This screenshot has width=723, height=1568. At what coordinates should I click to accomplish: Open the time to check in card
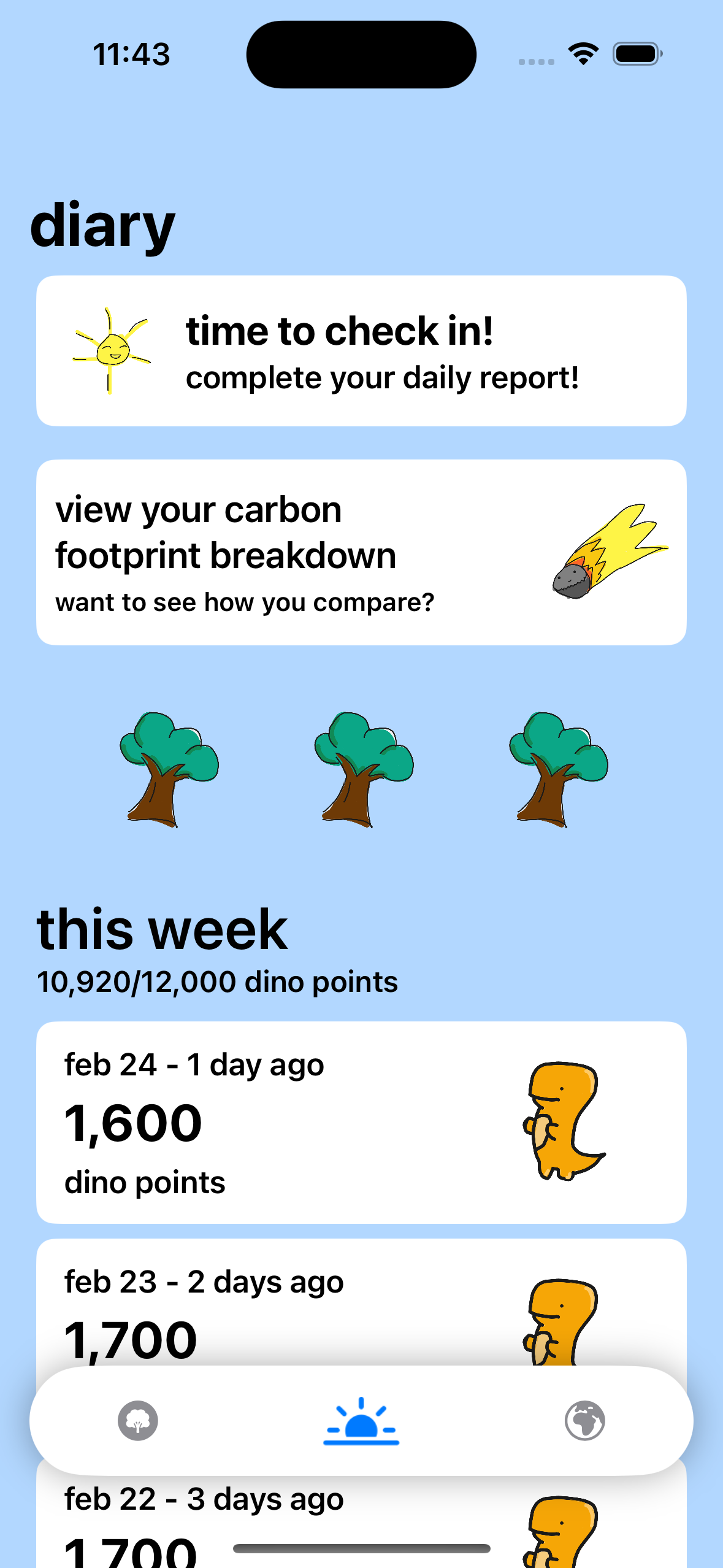(361, 351)
